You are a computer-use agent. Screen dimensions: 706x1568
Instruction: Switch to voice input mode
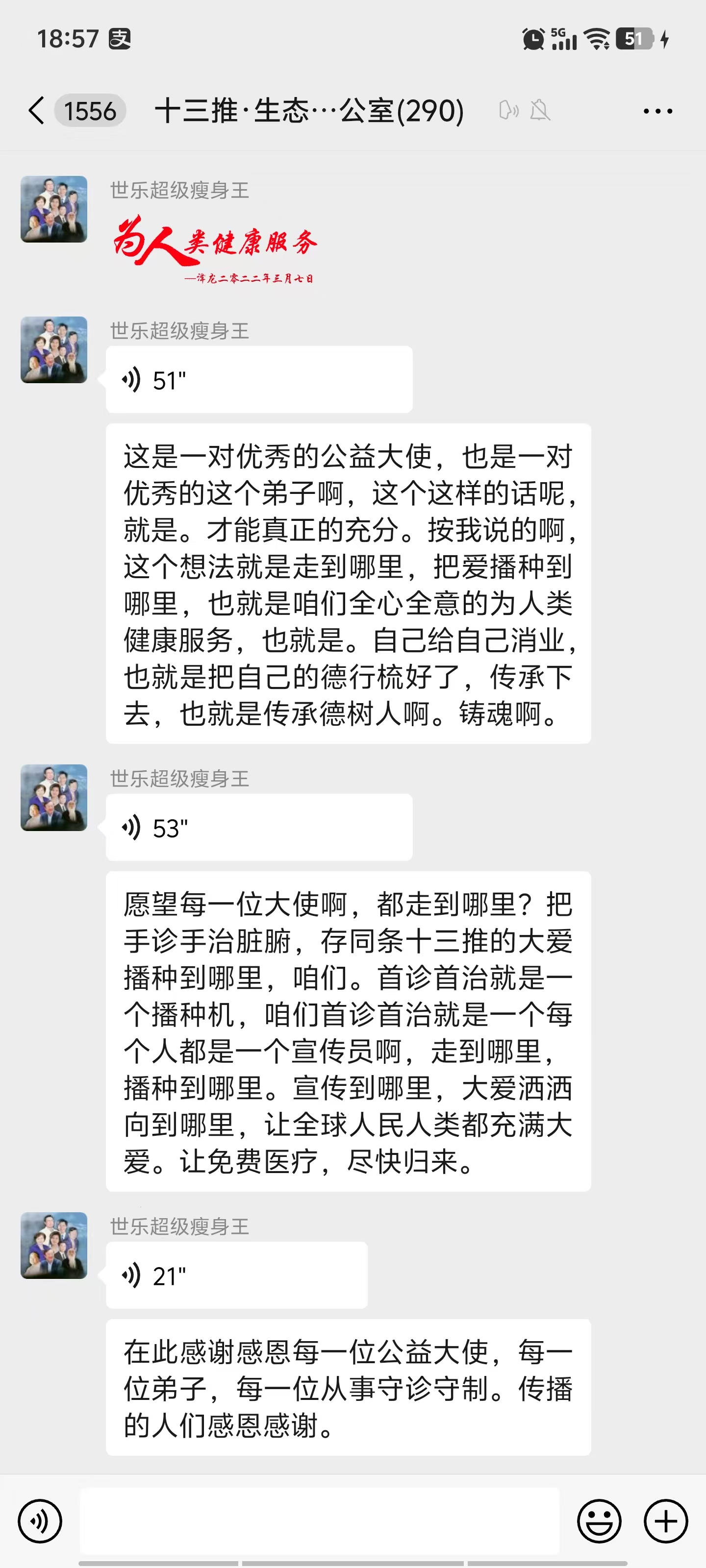[40, 1521]
